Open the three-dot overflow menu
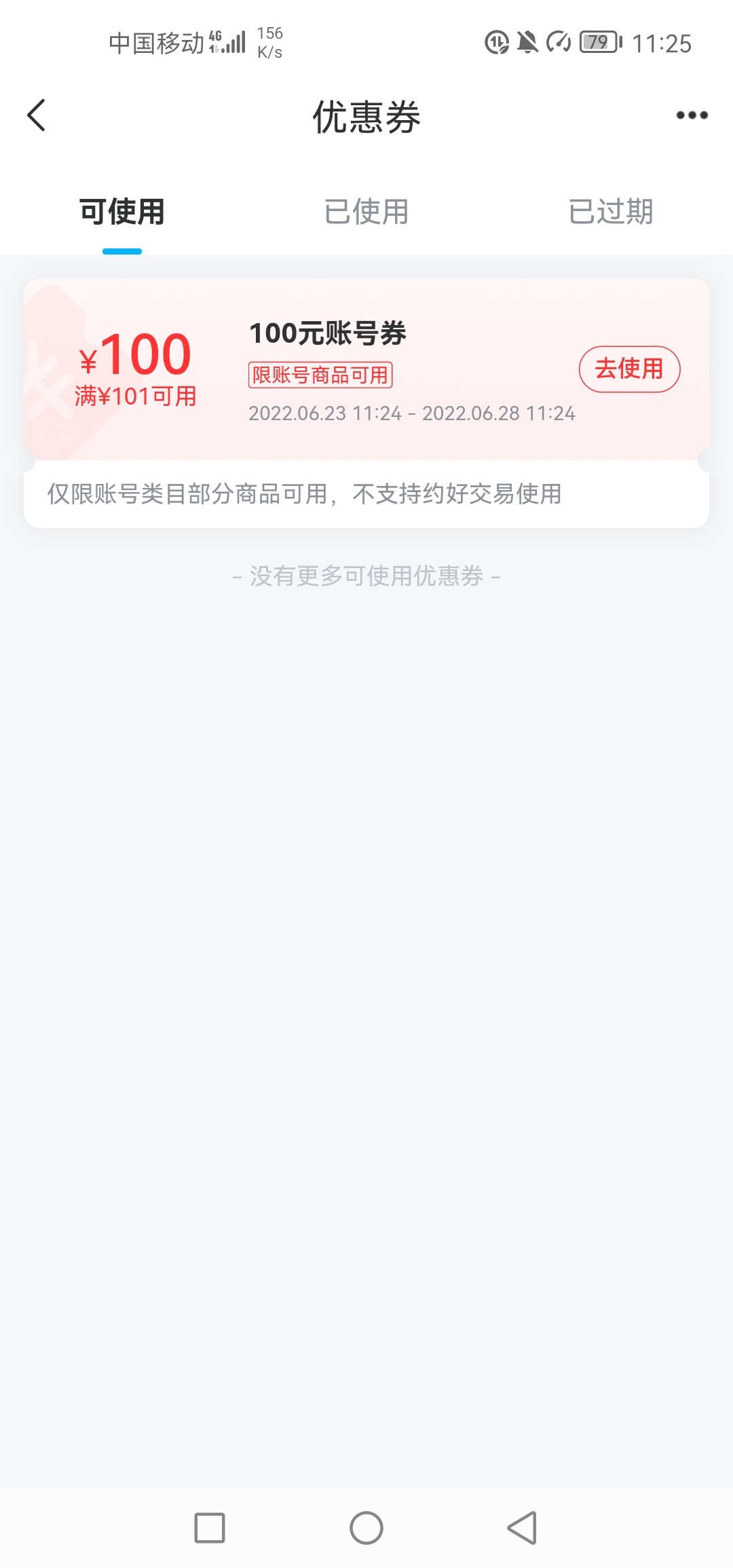The image size is (733, 1568). (692, 115)
